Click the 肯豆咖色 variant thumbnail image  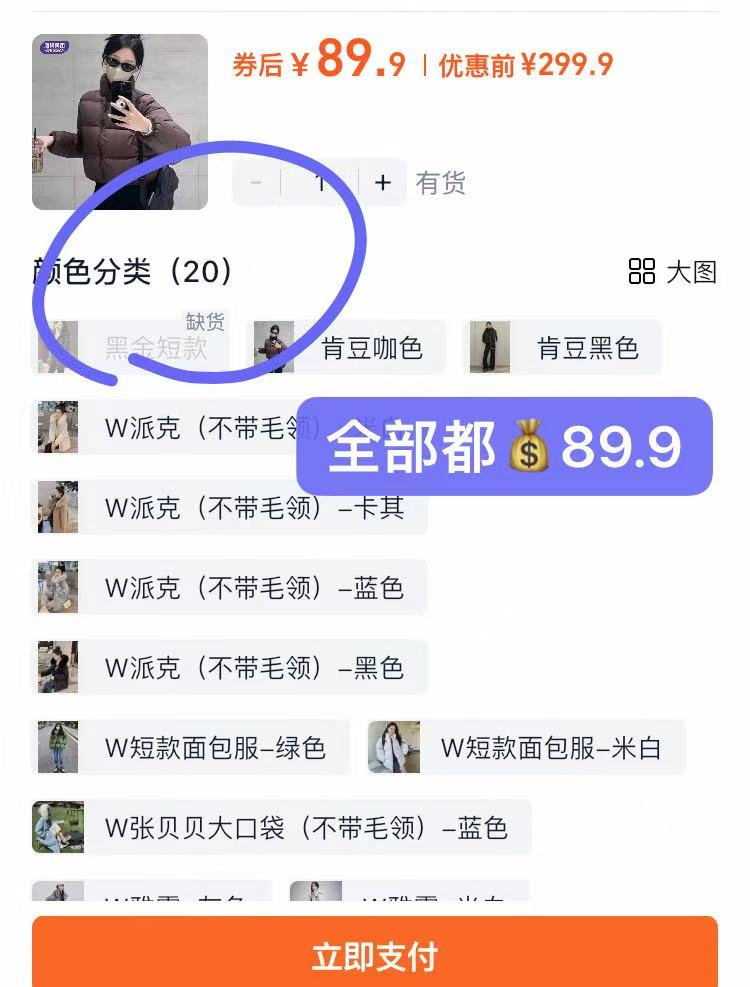point(272,347)
